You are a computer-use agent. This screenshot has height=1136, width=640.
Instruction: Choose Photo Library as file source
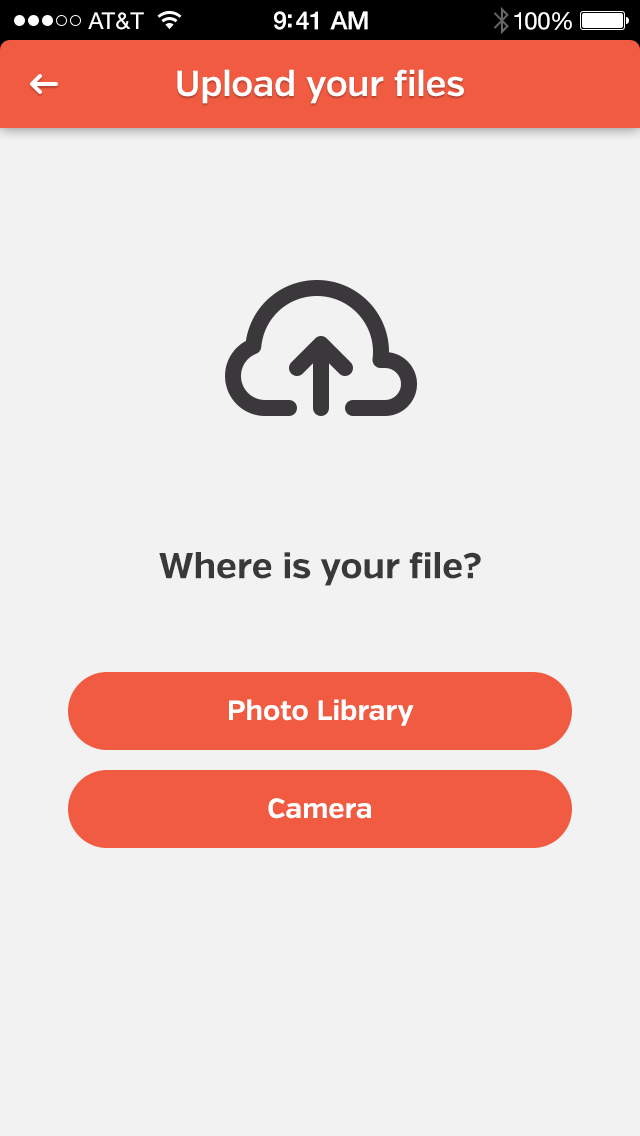320,711
